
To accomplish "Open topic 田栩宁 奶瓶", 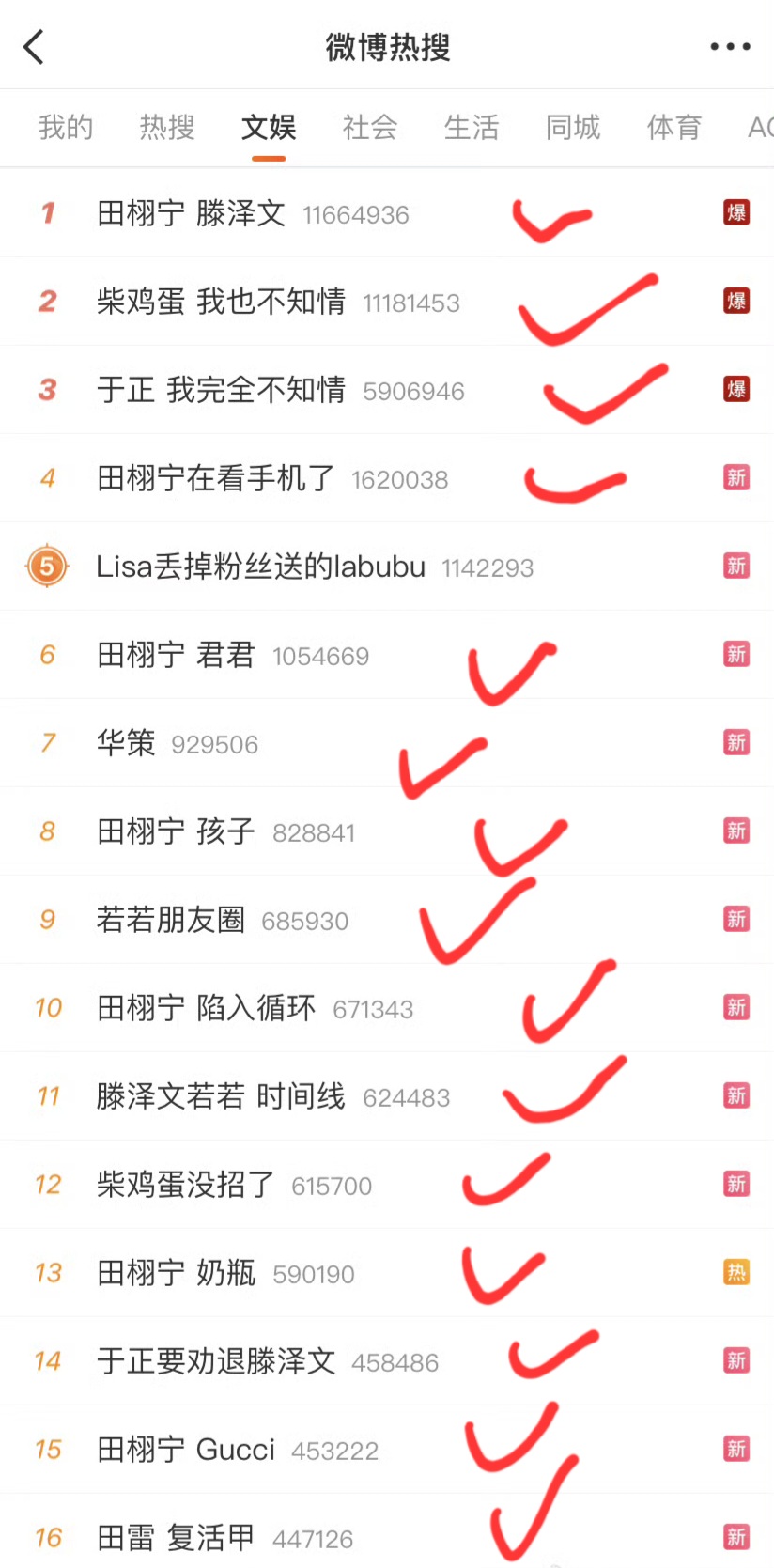I will (177, 1274).
